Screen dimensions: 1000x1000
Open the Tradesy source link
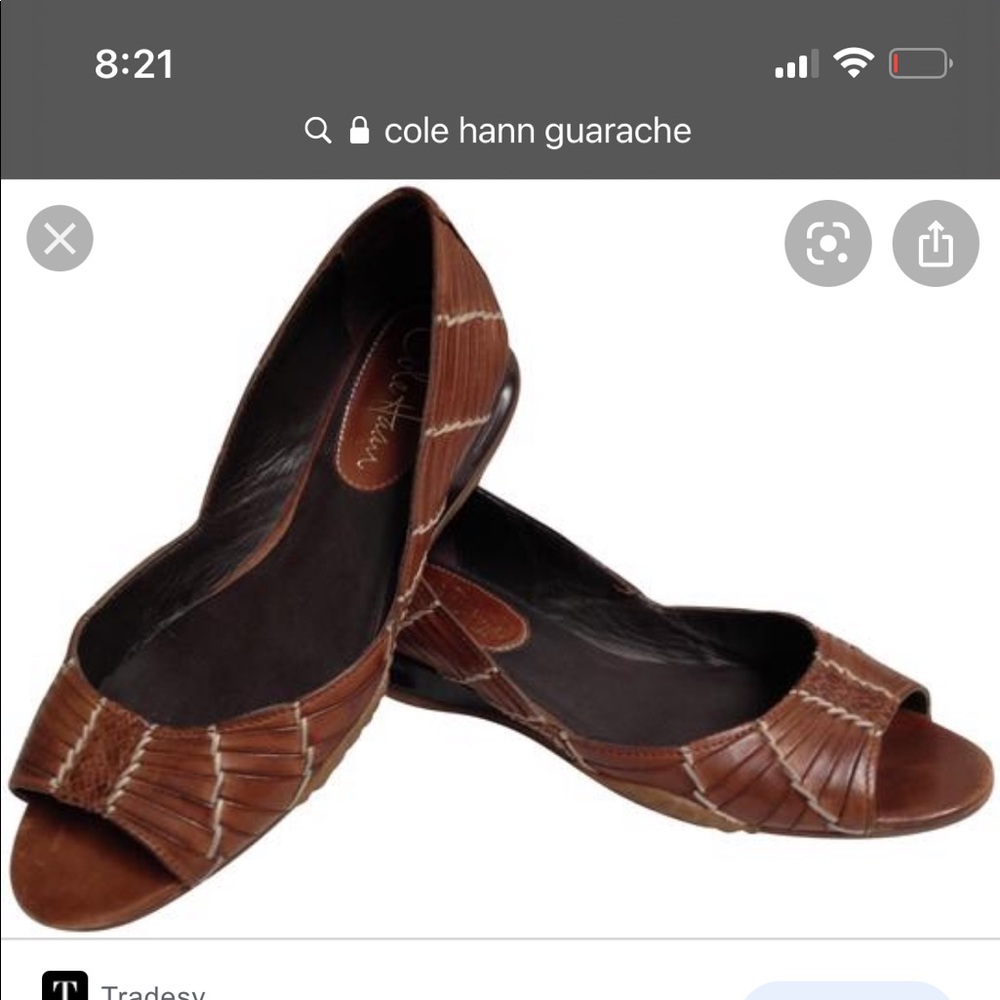(x=152, y=990)
